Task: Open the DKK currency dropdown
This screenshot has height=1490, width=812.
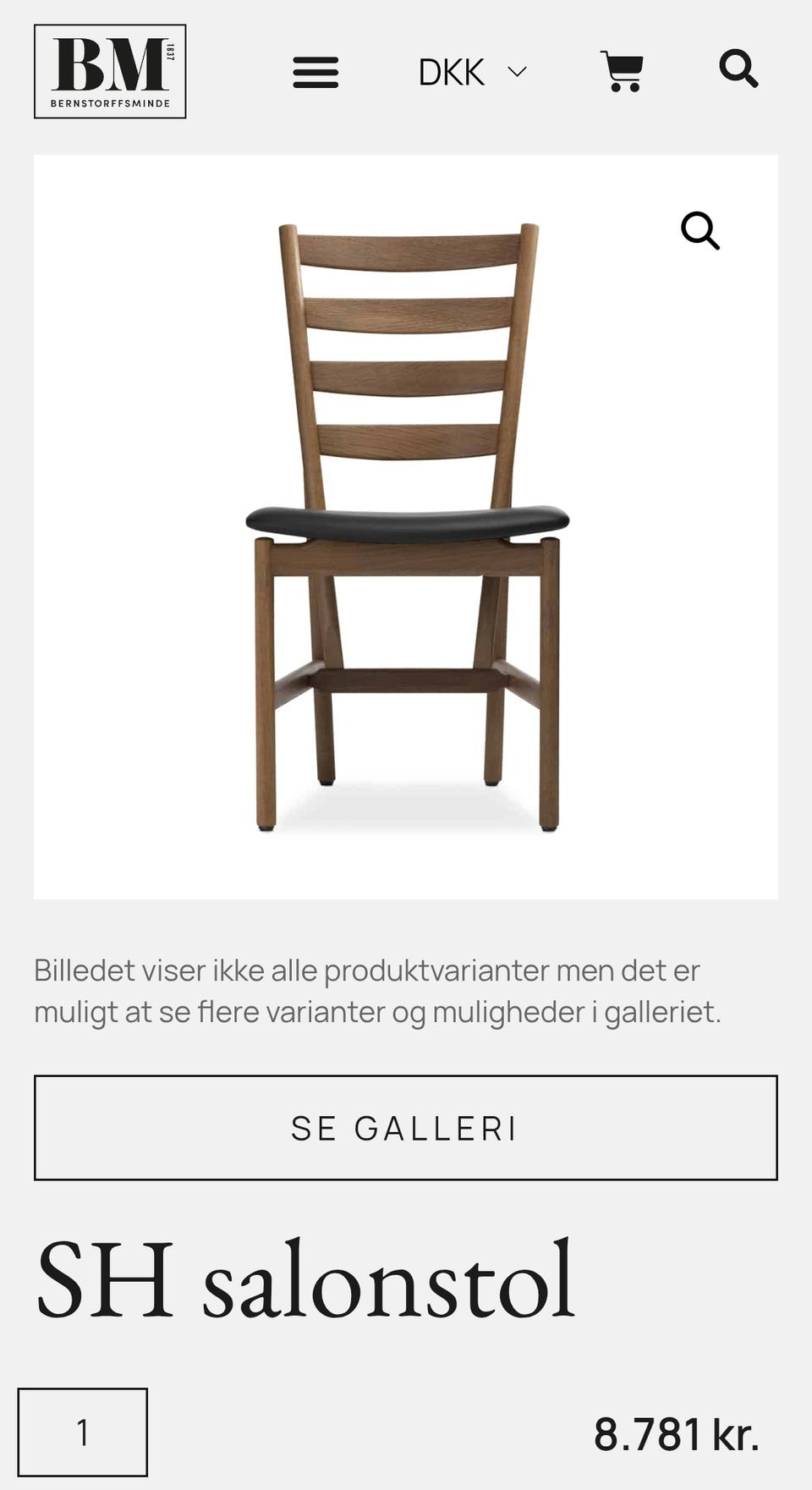Action: click(x=453, y=71)
